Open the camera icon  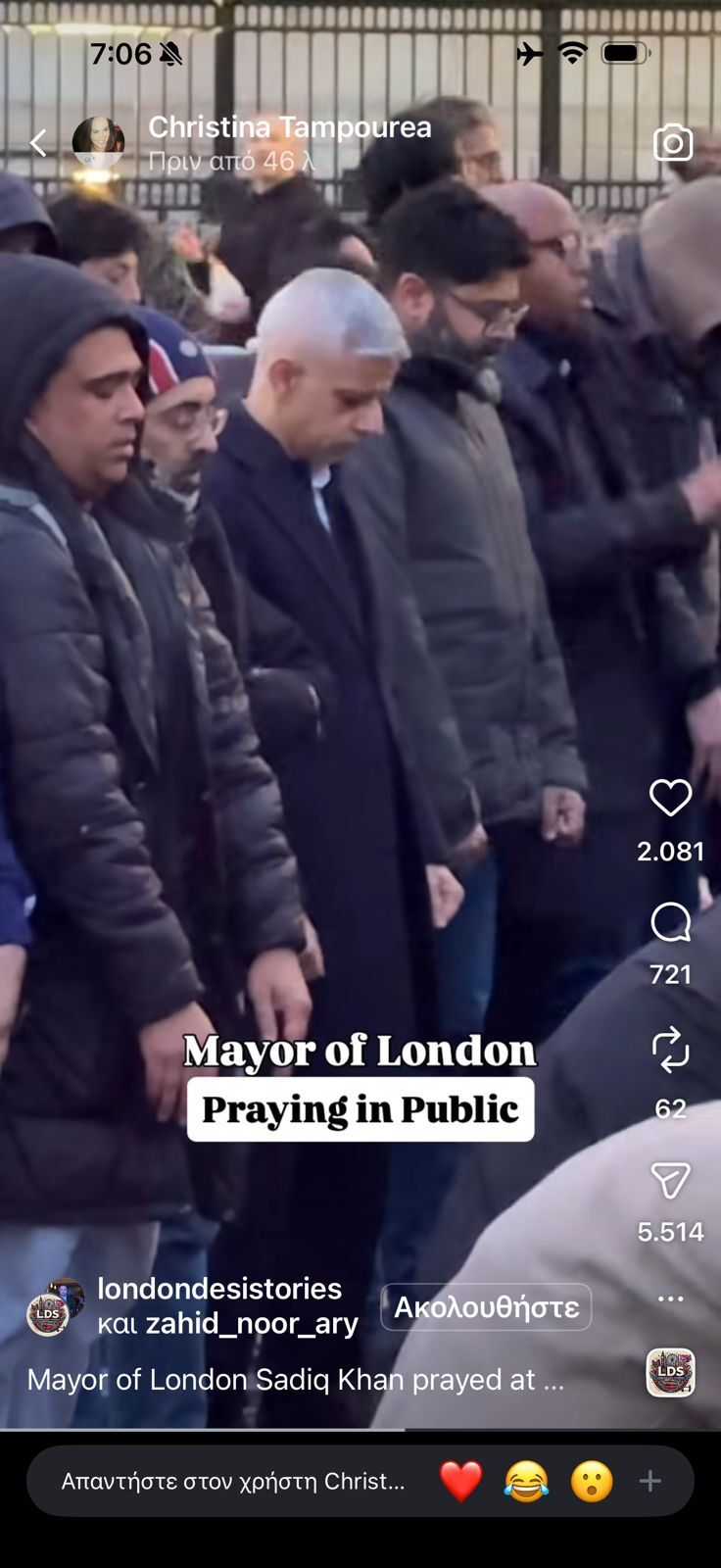click(673, 143)
